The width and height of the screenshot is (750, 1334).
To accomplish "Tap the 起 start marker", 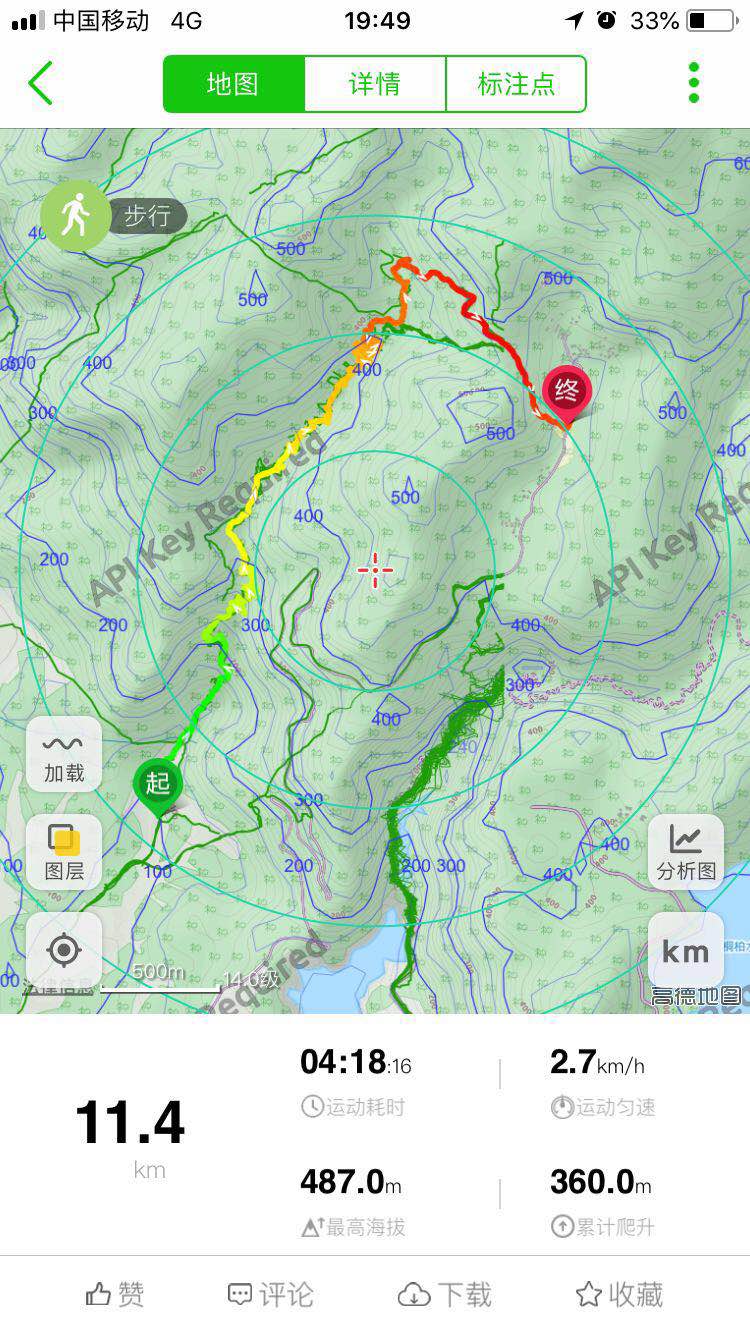I will (x=158, y=783).
